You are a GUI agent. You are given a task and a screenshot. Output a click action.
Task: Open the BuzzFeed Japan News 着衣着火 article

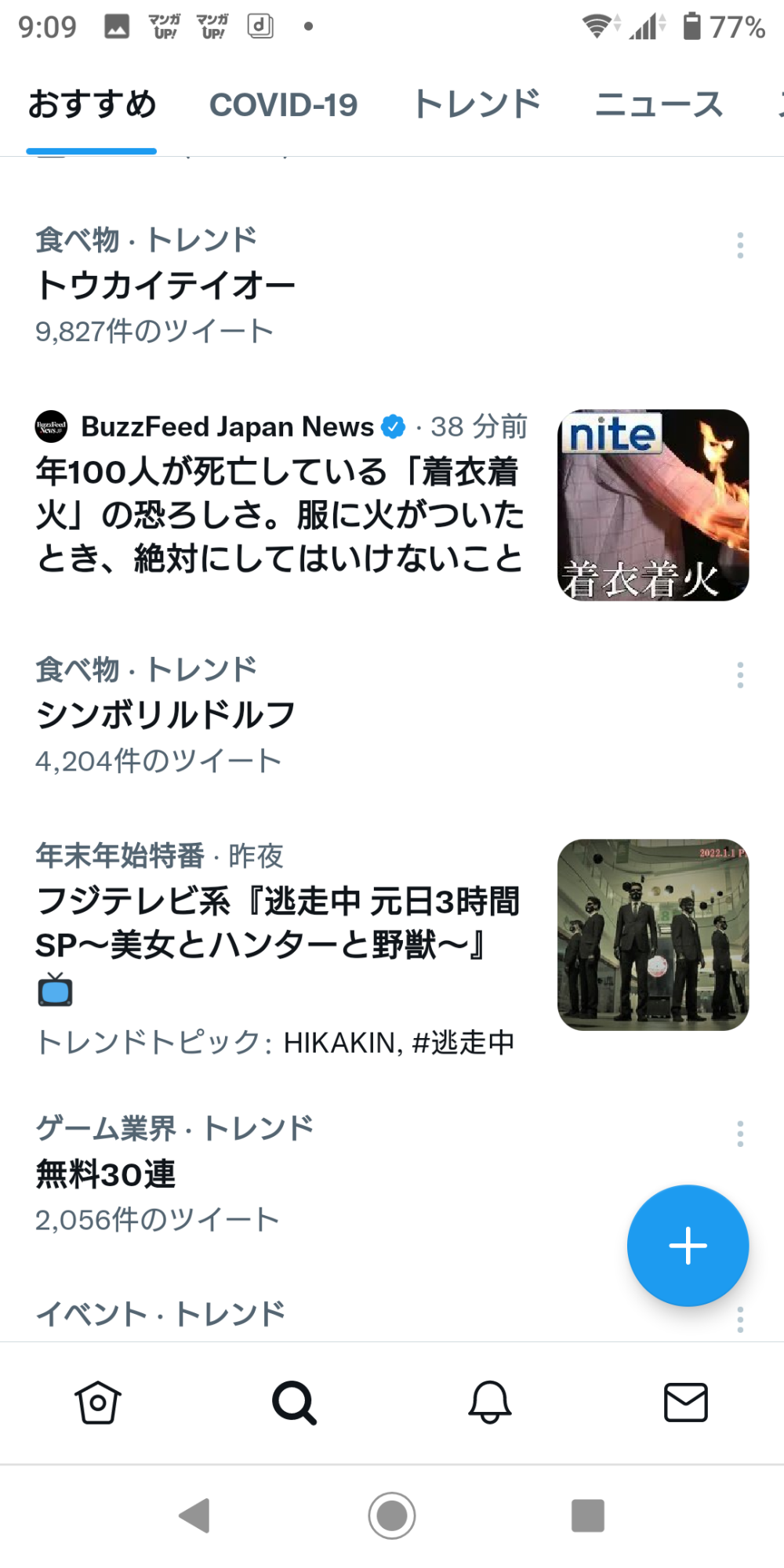click(280, 514)
